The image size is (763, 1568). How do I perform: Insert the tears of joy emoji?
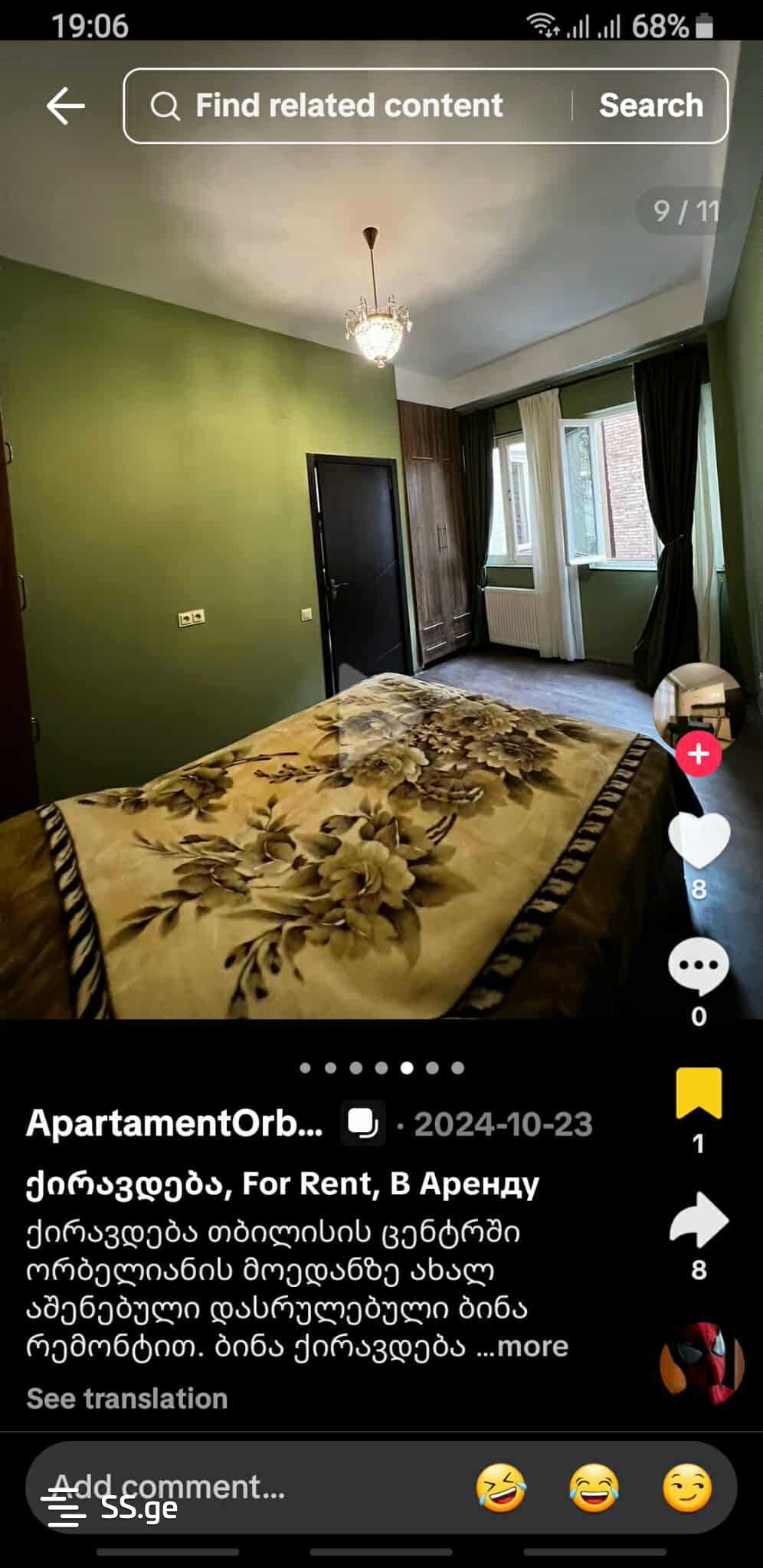coord(594,1488)
